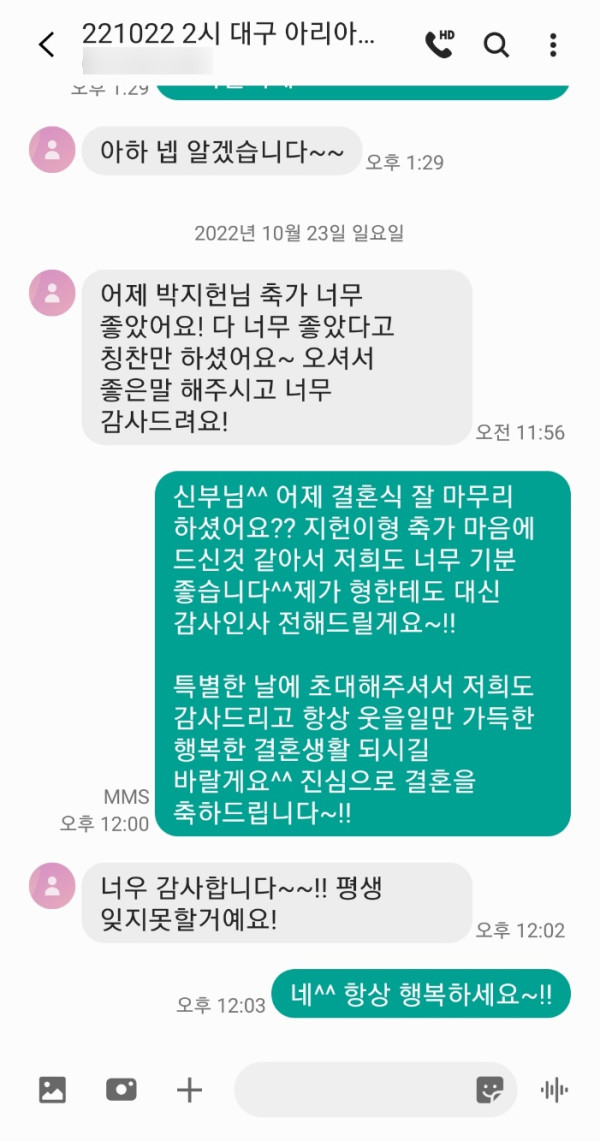Open the plus menu for more attachments

tap(189, 1090)
